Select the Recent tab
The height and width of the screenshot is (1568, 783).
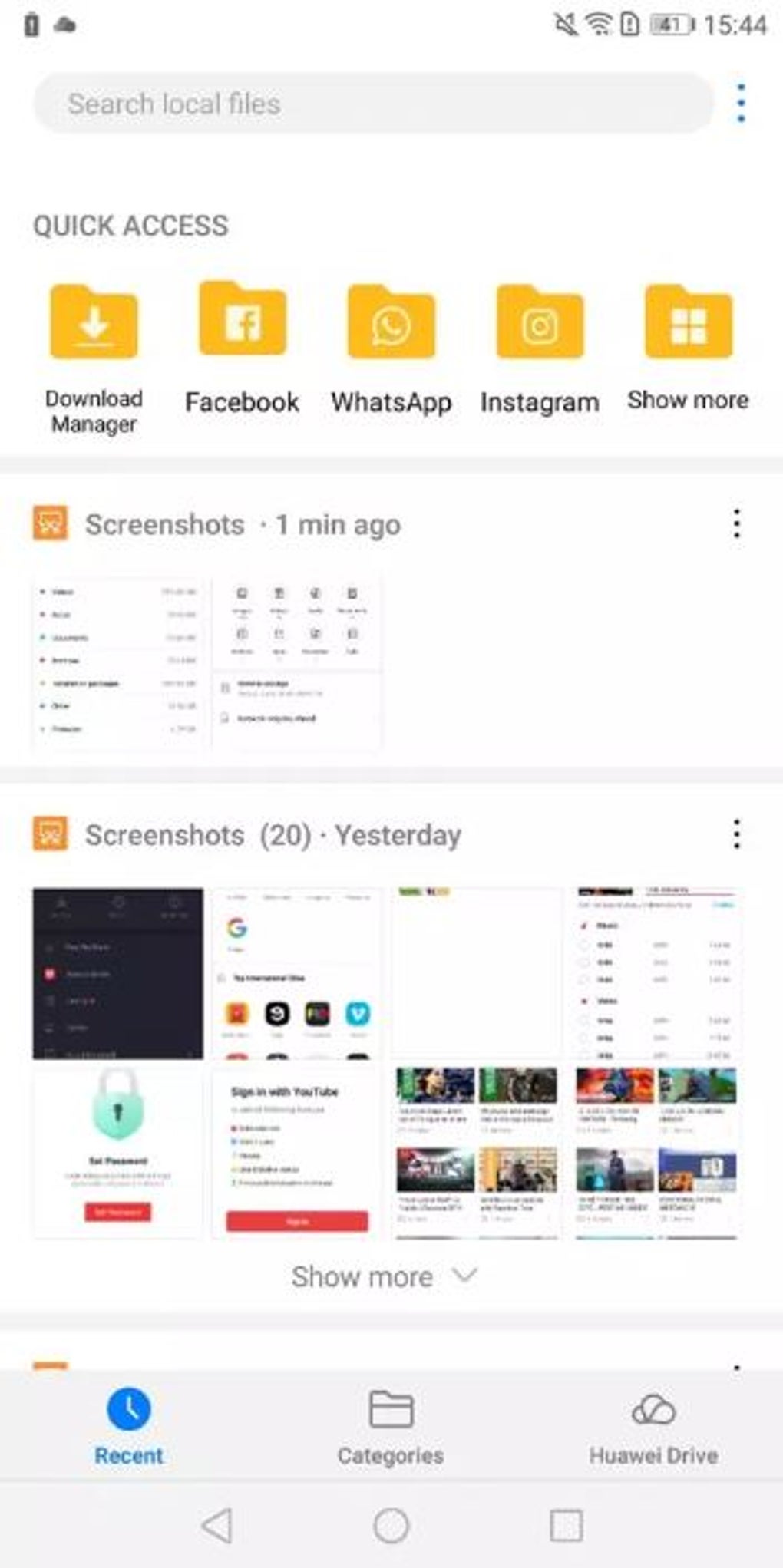point(128,1428)
